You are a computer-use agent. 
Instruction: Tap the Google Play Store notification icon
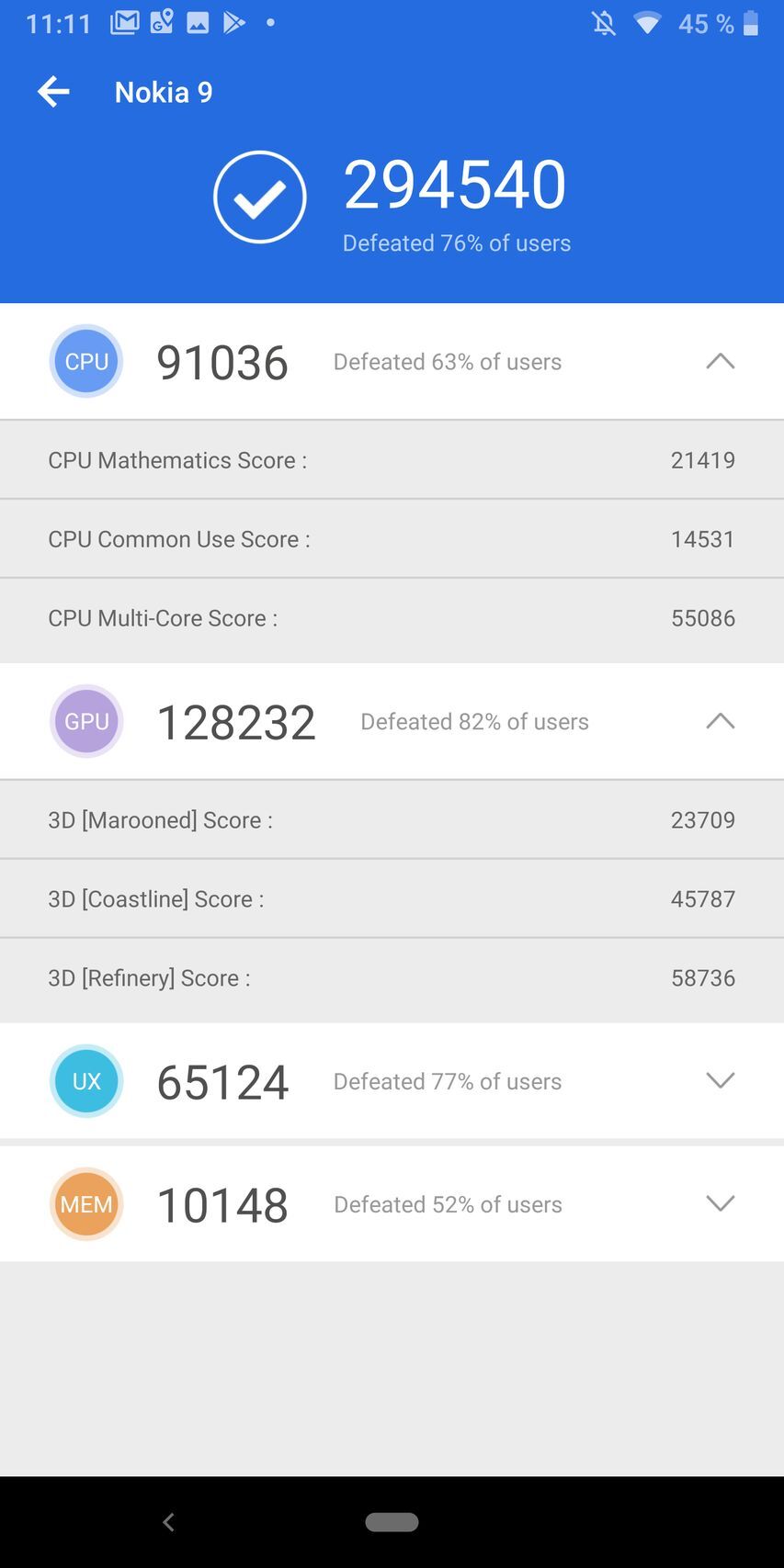[x=234, y=22]
